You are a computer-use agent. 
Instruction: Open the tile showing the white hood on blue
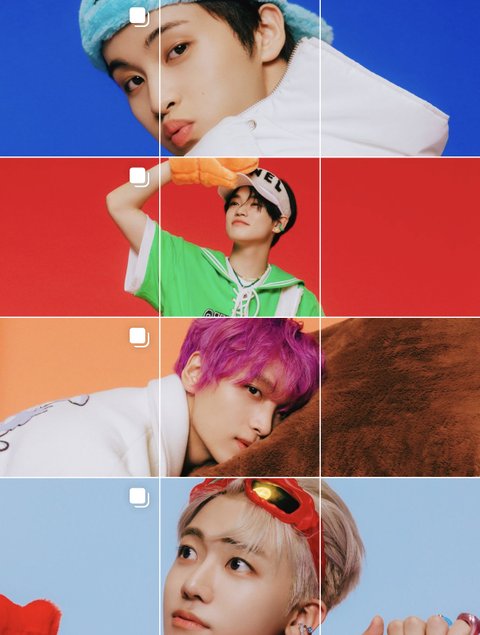click(x=401, y=78)
